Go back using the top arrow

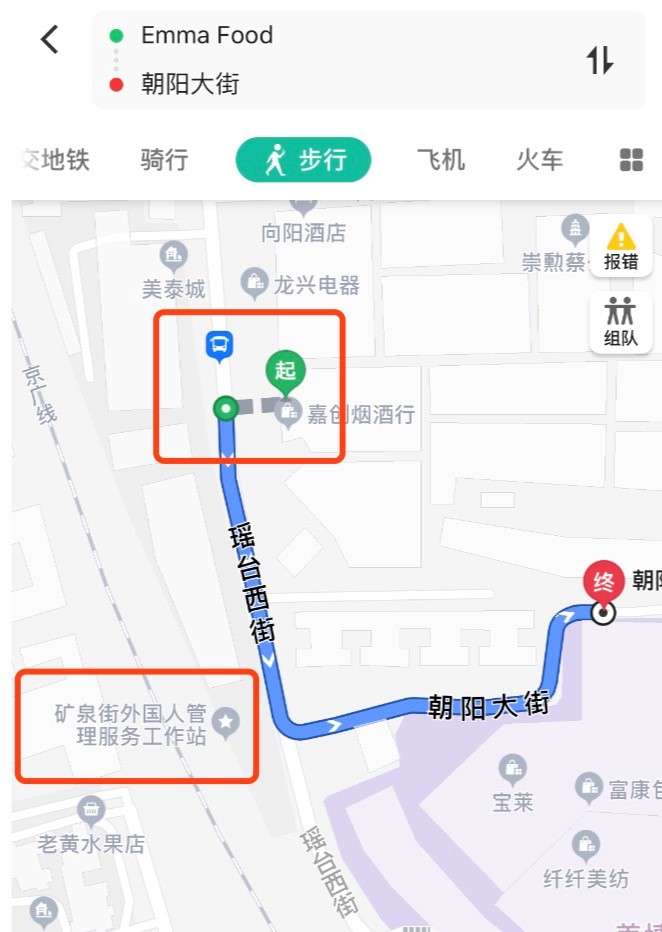(49, 40)
